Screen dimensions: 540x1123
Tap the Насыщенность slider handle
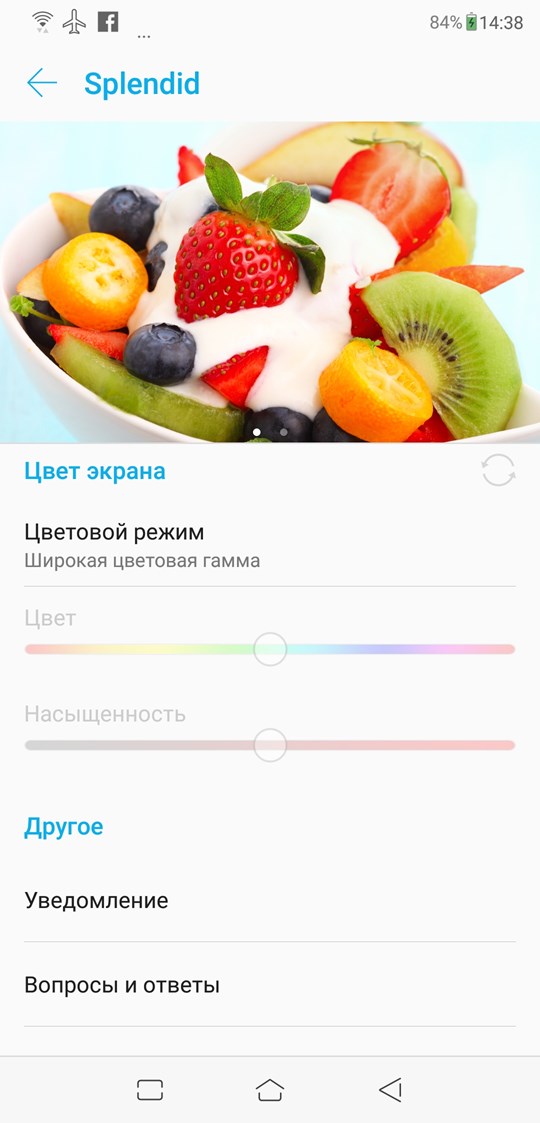(x=270, y=745)
